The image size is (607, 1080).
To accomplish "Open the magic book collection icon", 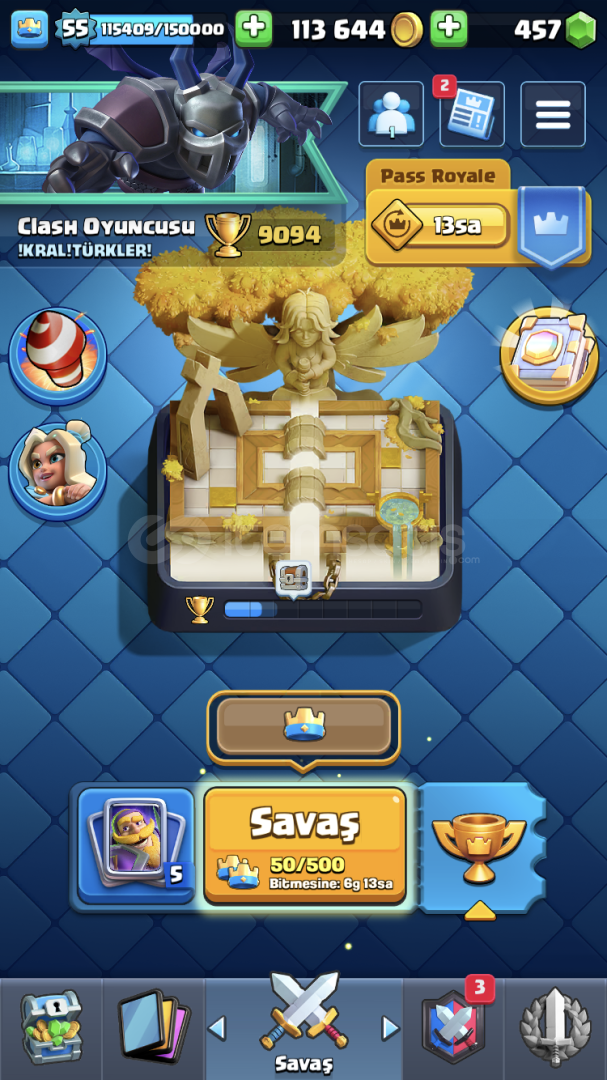I will tap(549, 356).
